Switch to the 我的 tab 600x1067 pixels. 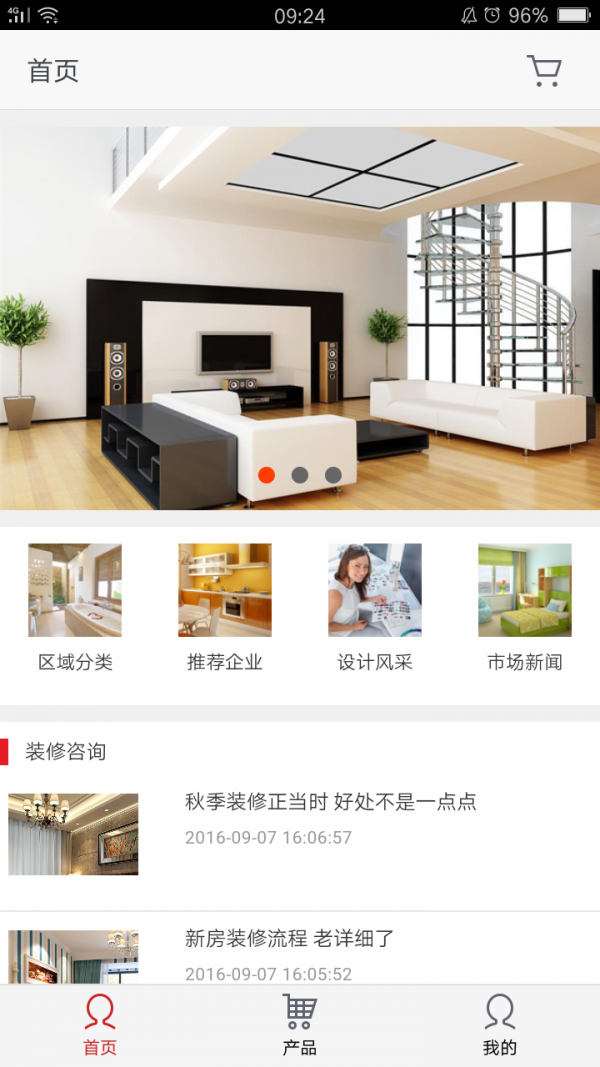click(x=500, y=1025)
